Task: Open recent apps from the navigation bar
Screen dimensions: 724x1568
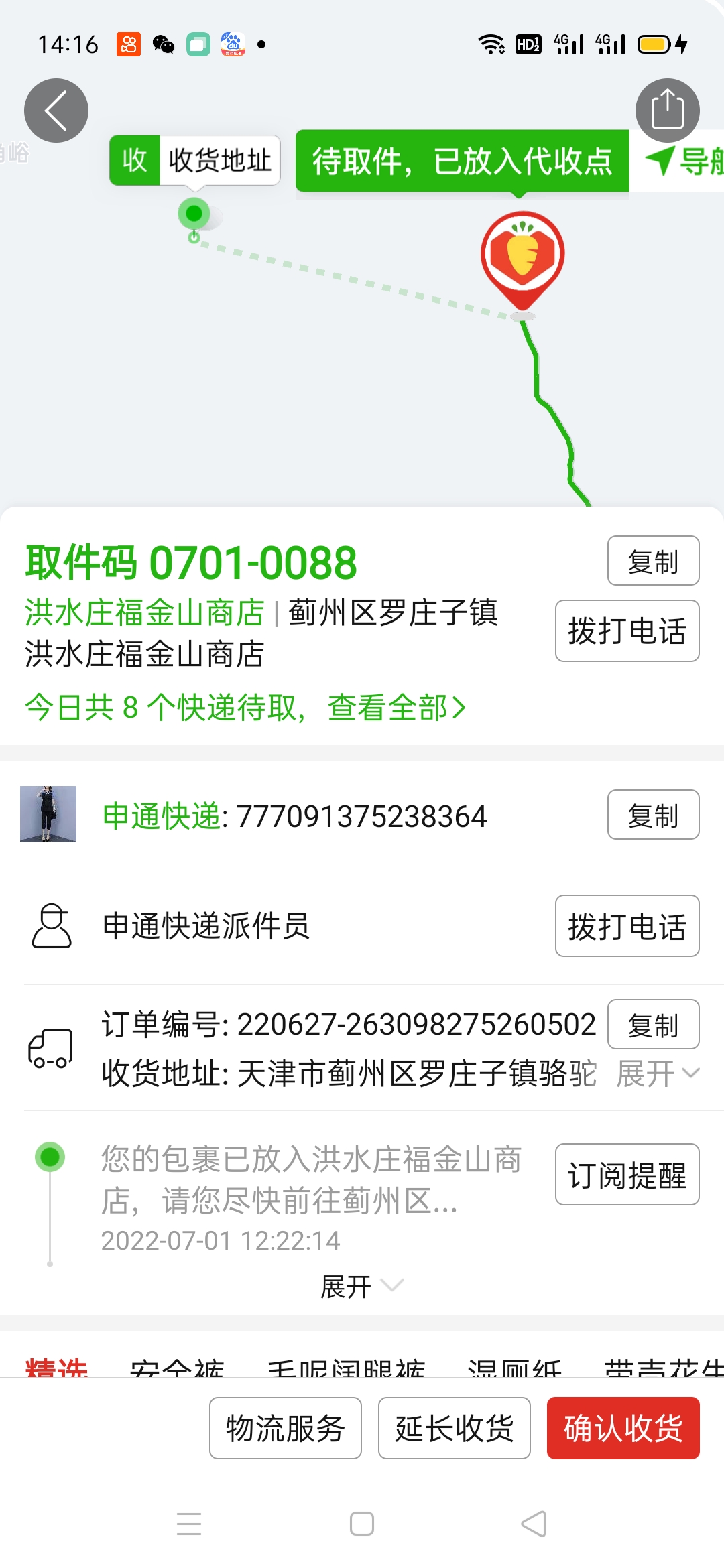Action: point(189,1524)
